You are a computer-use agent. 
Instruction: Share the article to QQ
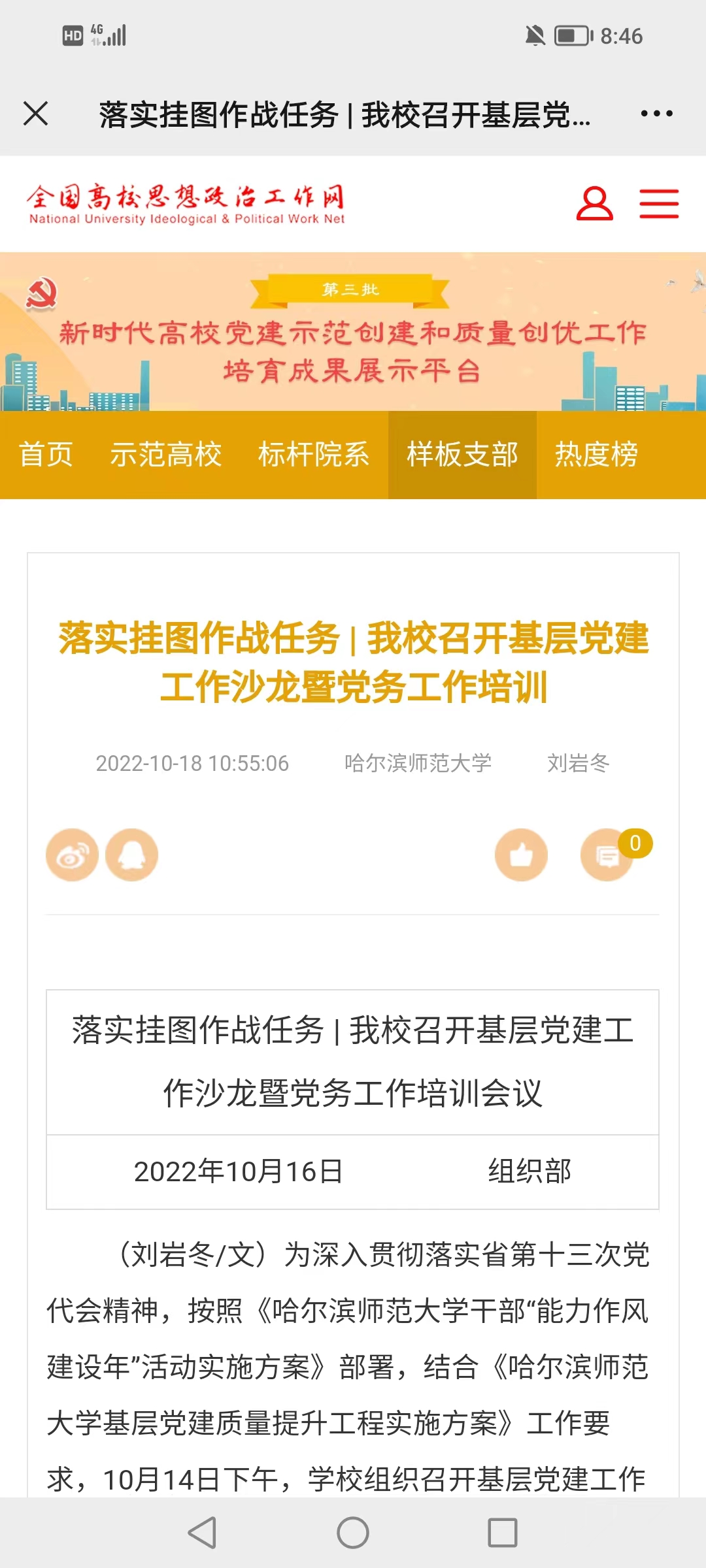132,855
